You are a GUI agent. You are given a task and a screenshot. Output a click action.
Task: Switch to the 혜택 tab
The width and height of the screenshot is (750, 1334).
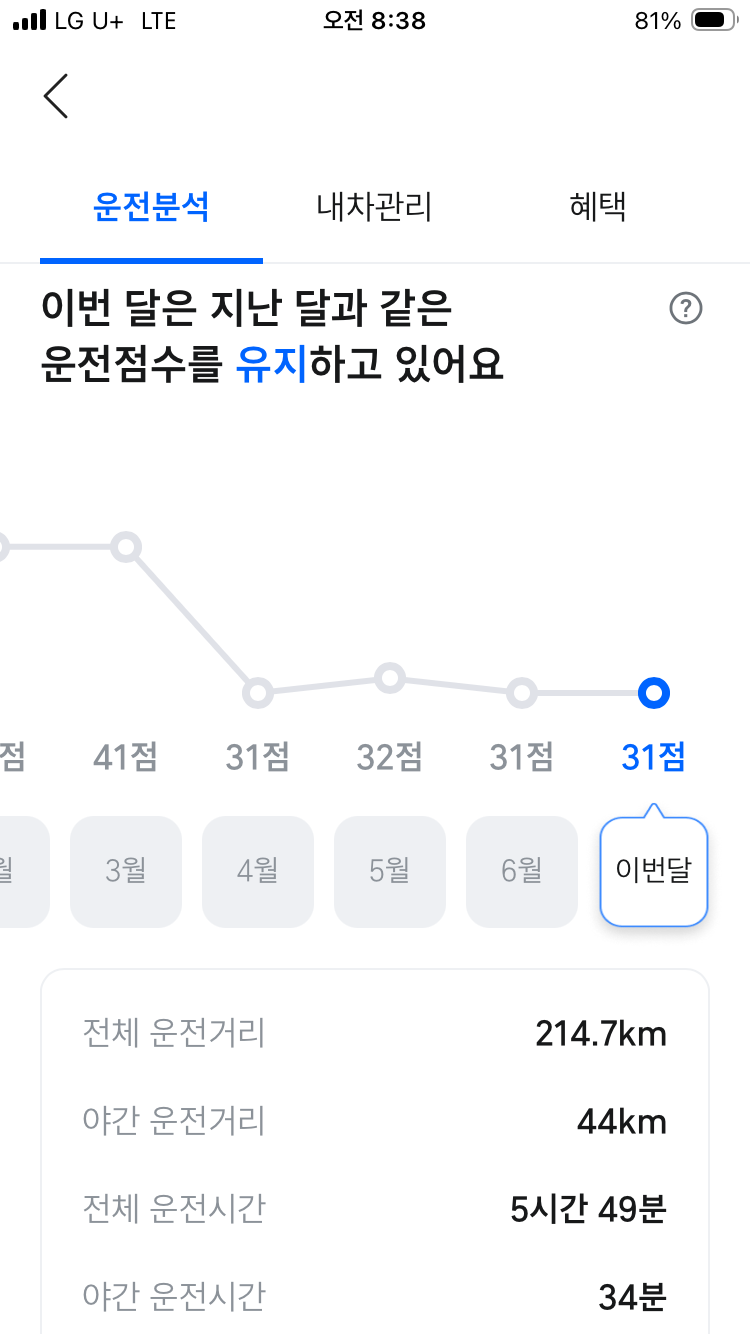[598, 208]
